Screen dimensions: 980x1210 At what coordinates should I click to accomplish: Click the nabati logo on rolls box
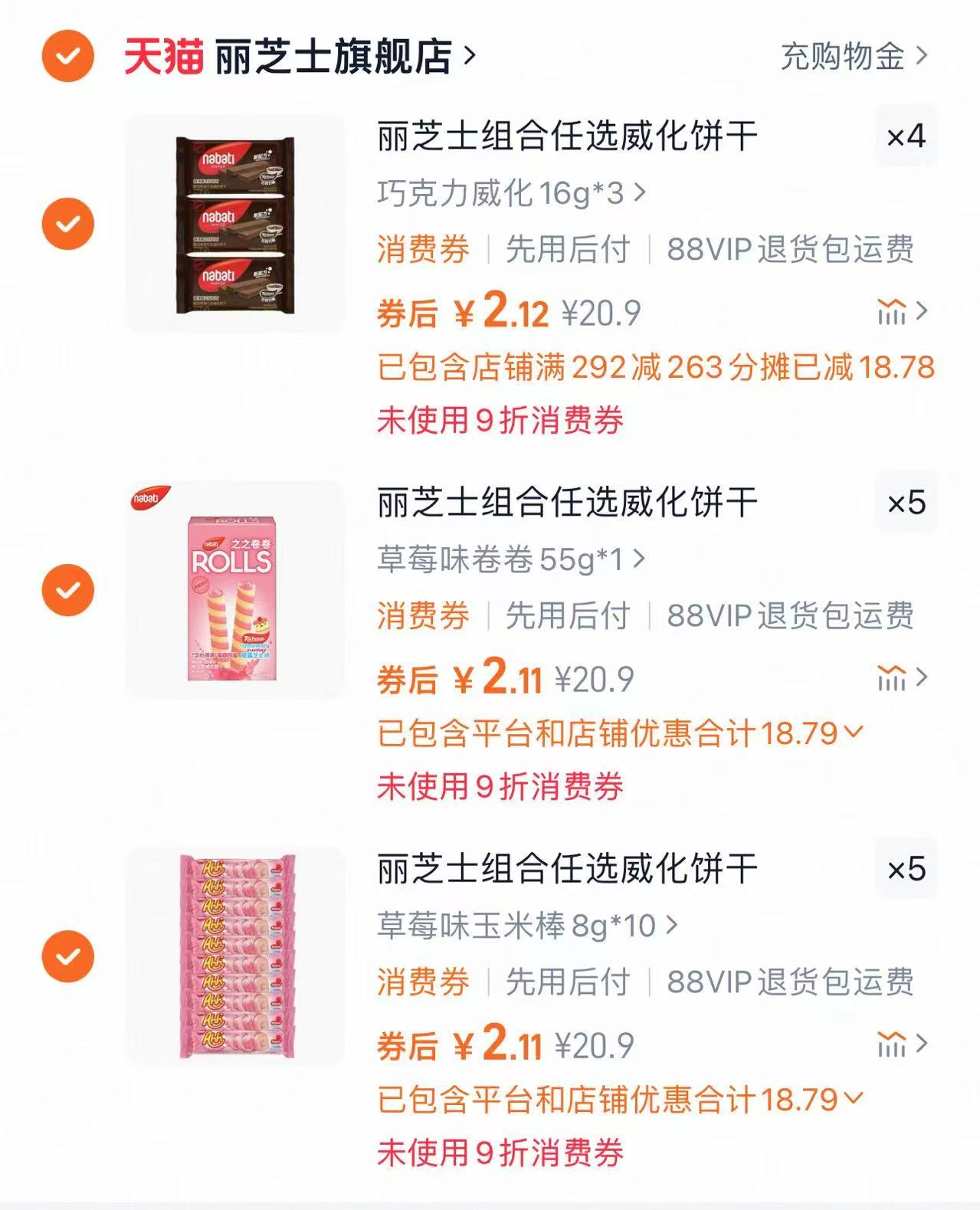[152, 499]
